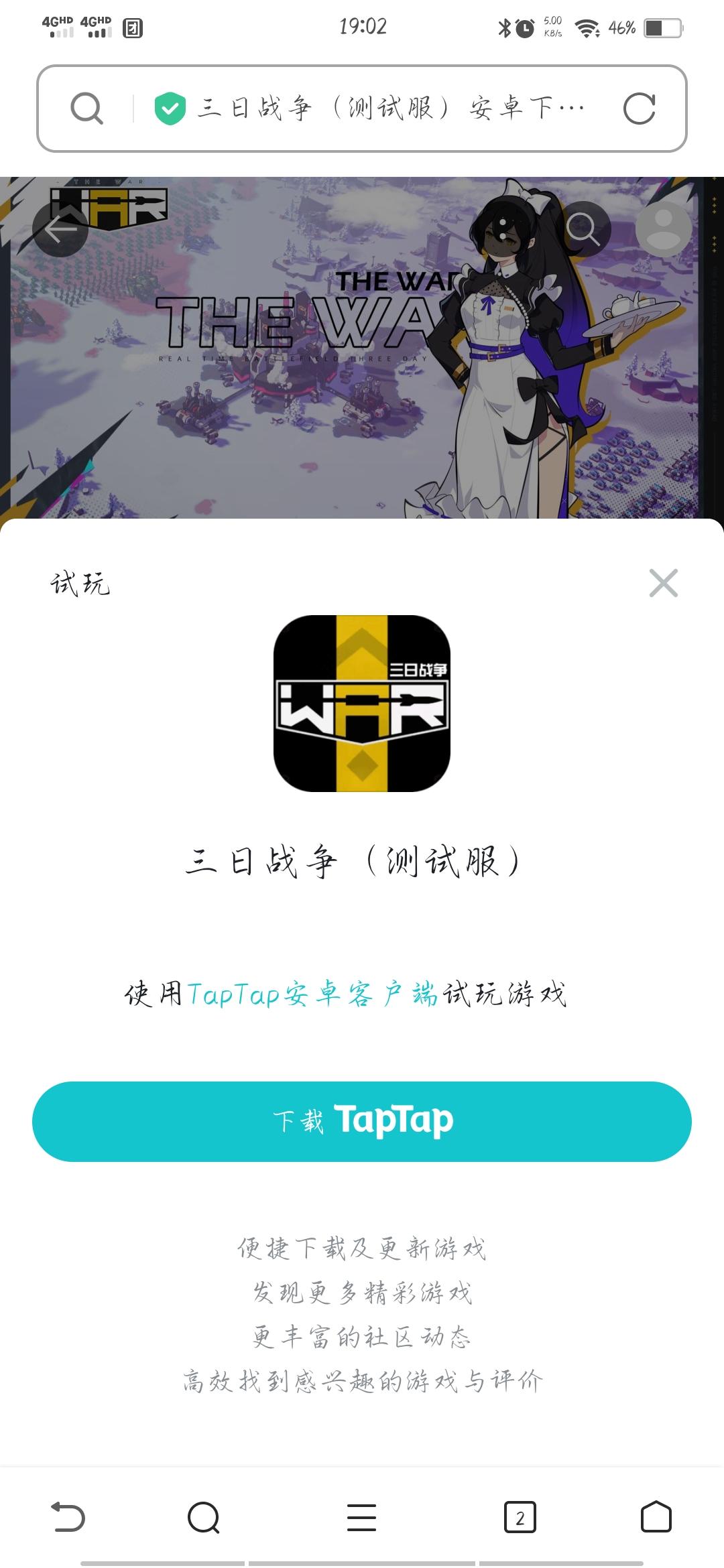The height and width of the screenshot is (1568, 724).
Task: Open the browser menu with three-lines icon
Action: click(x=361, y=1518)
